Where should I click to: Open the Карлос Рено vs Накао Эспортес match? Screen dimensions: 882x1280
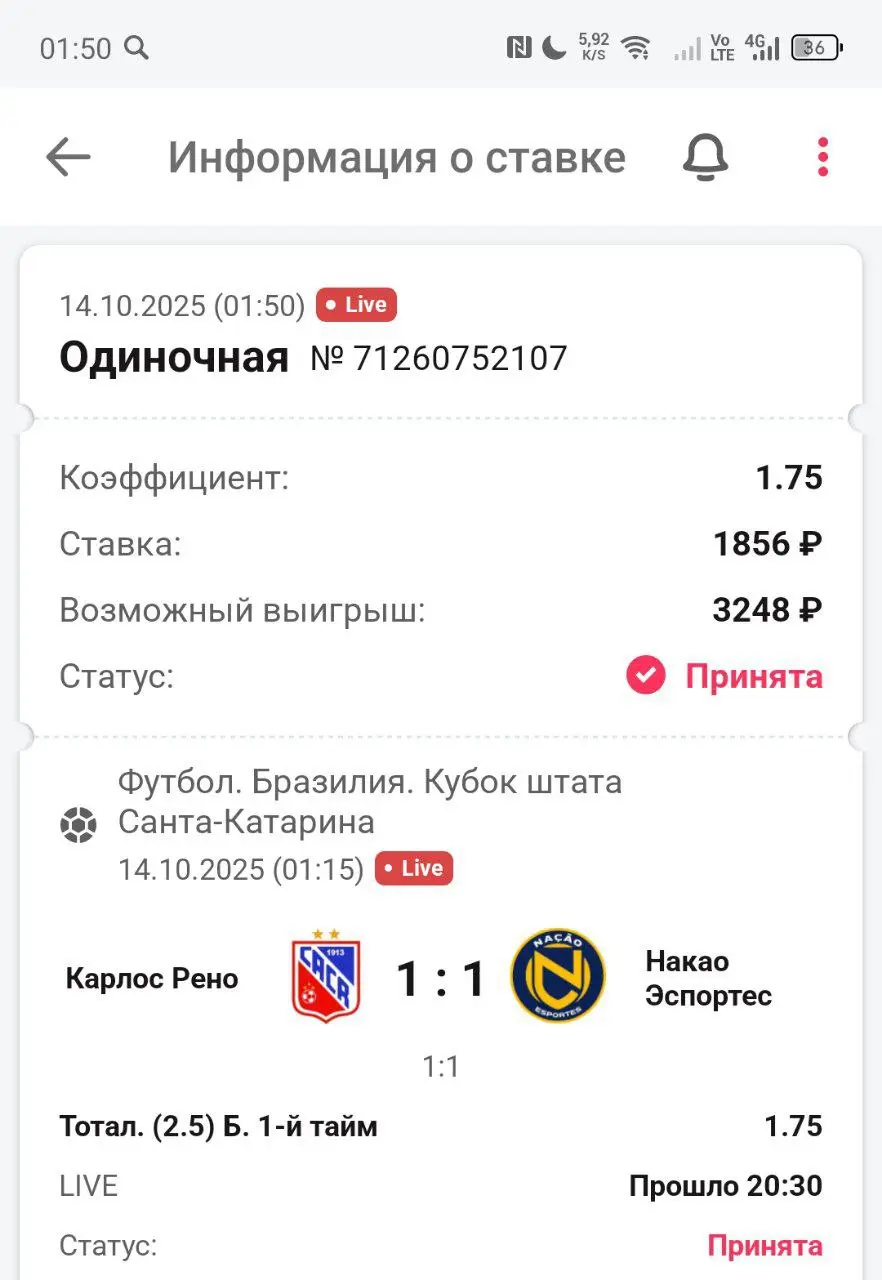(x=440, y=978)
